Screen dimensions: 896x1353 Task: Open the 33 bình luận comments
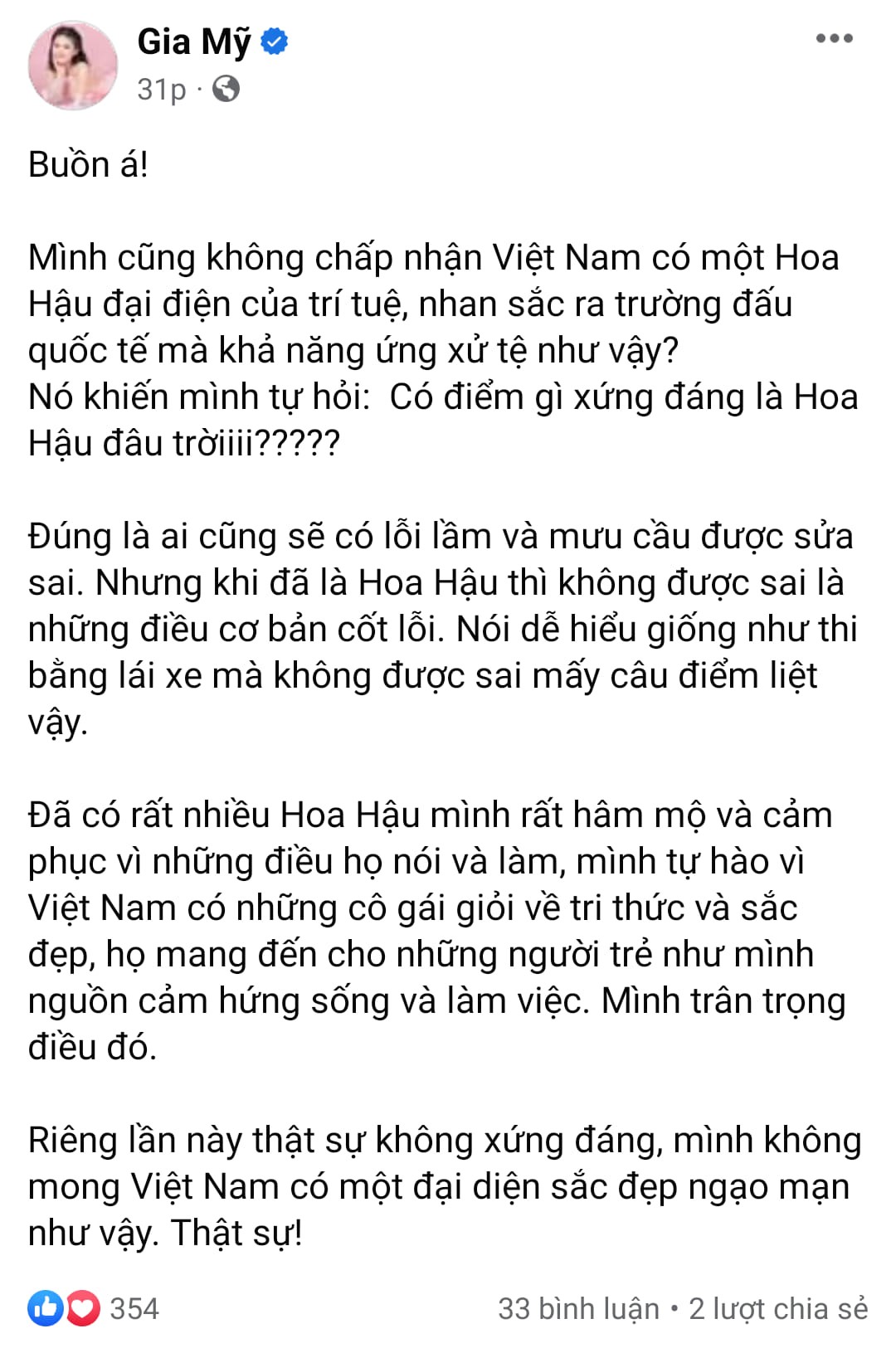[578, 1309]
